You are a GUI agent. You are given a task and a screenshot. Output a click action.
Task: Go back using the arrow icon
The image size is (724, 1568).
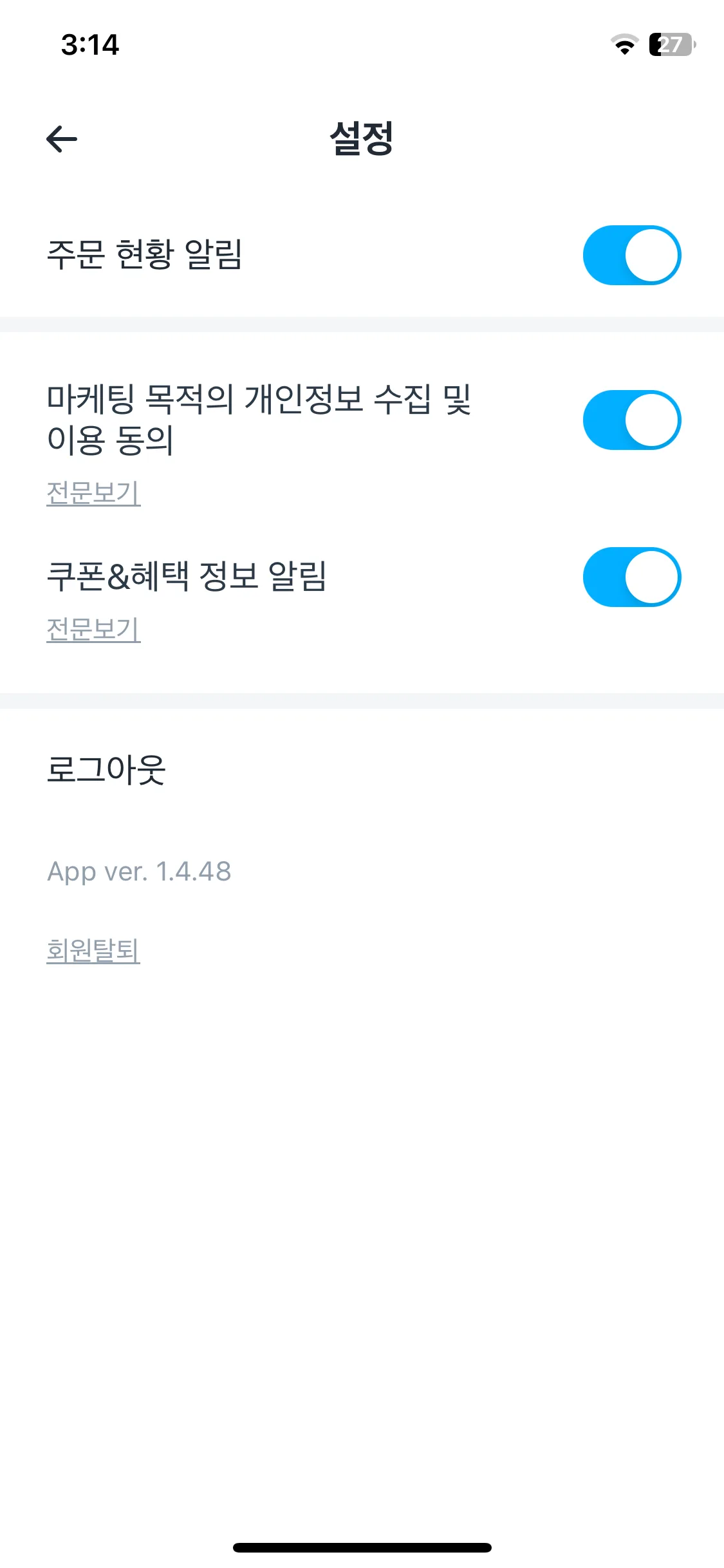click(x=62, y=139)
